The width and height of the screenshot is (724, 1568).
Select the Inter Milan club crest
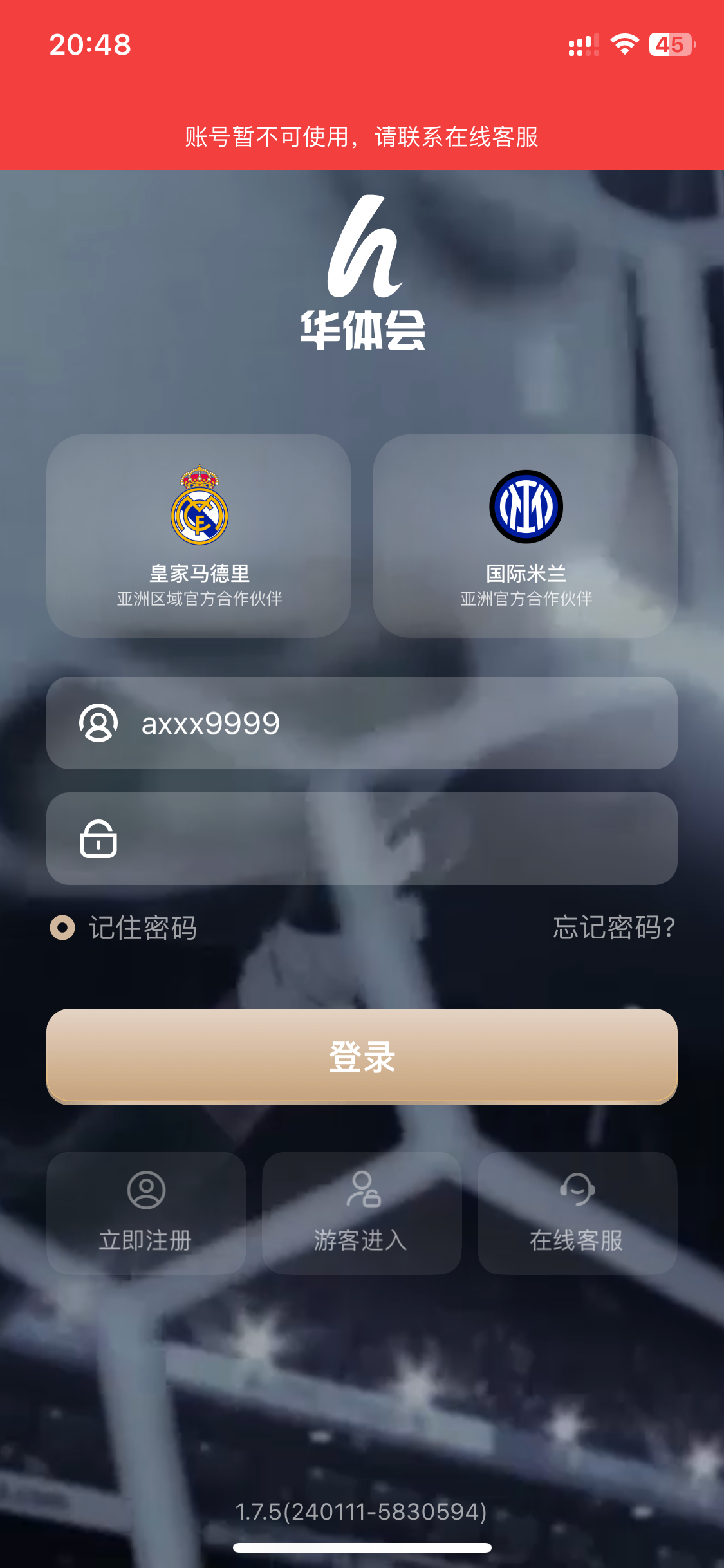pos(526,508)
